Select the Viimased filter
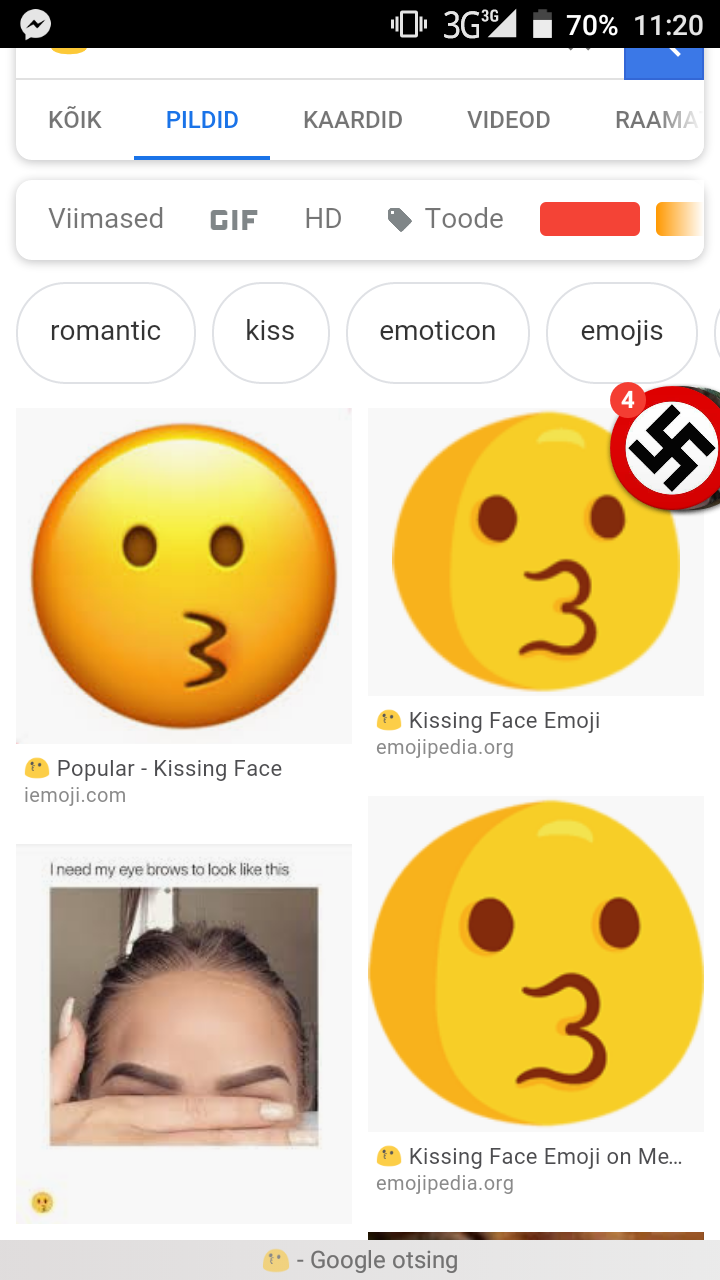Screen dimensions: 720x1280 pos(106,219)
